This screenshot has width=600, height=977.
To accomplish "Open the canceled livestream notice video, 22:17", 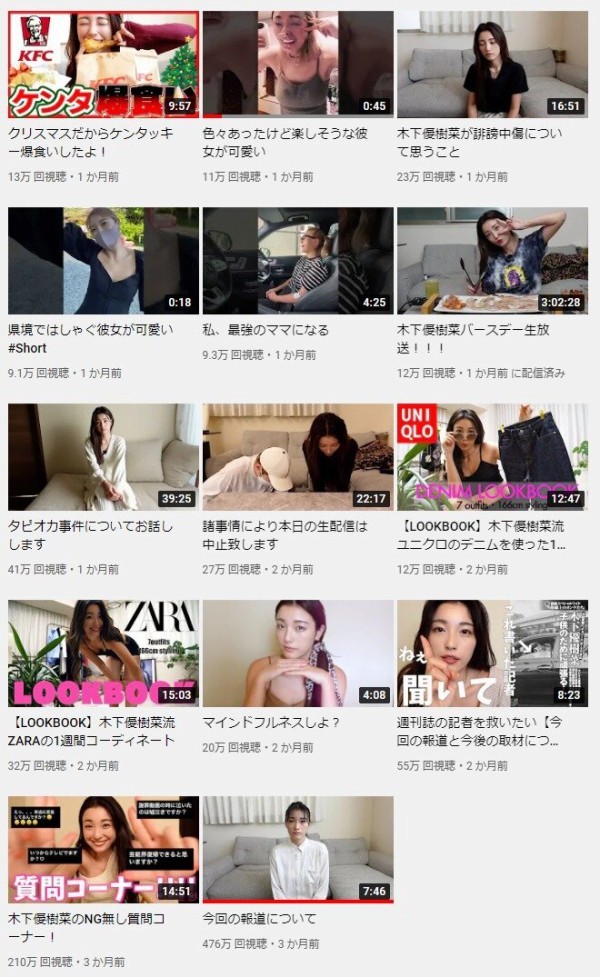I will tap(297, 457).
